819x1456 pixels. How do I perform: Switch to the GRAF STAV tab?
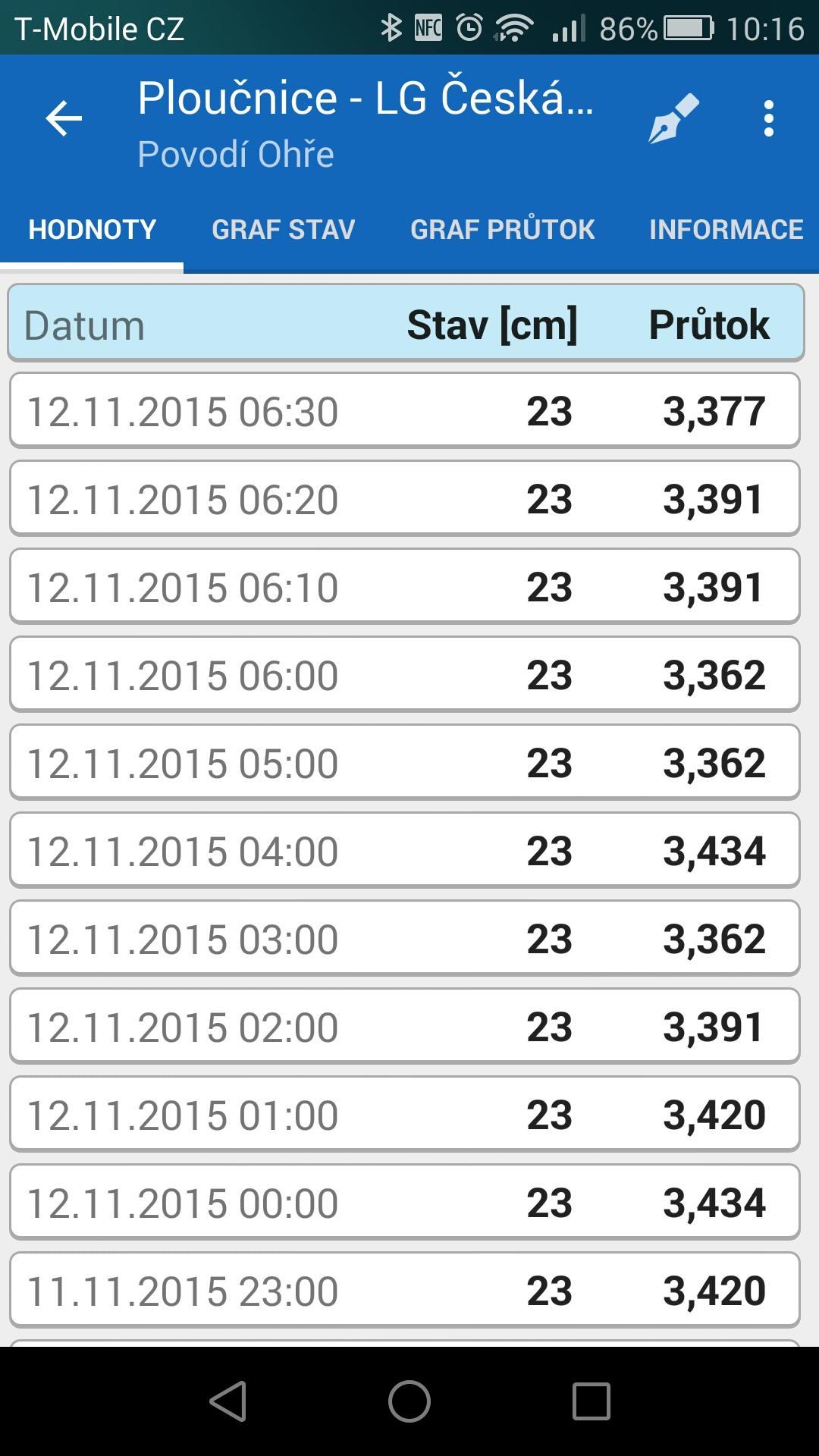point(283,229)
